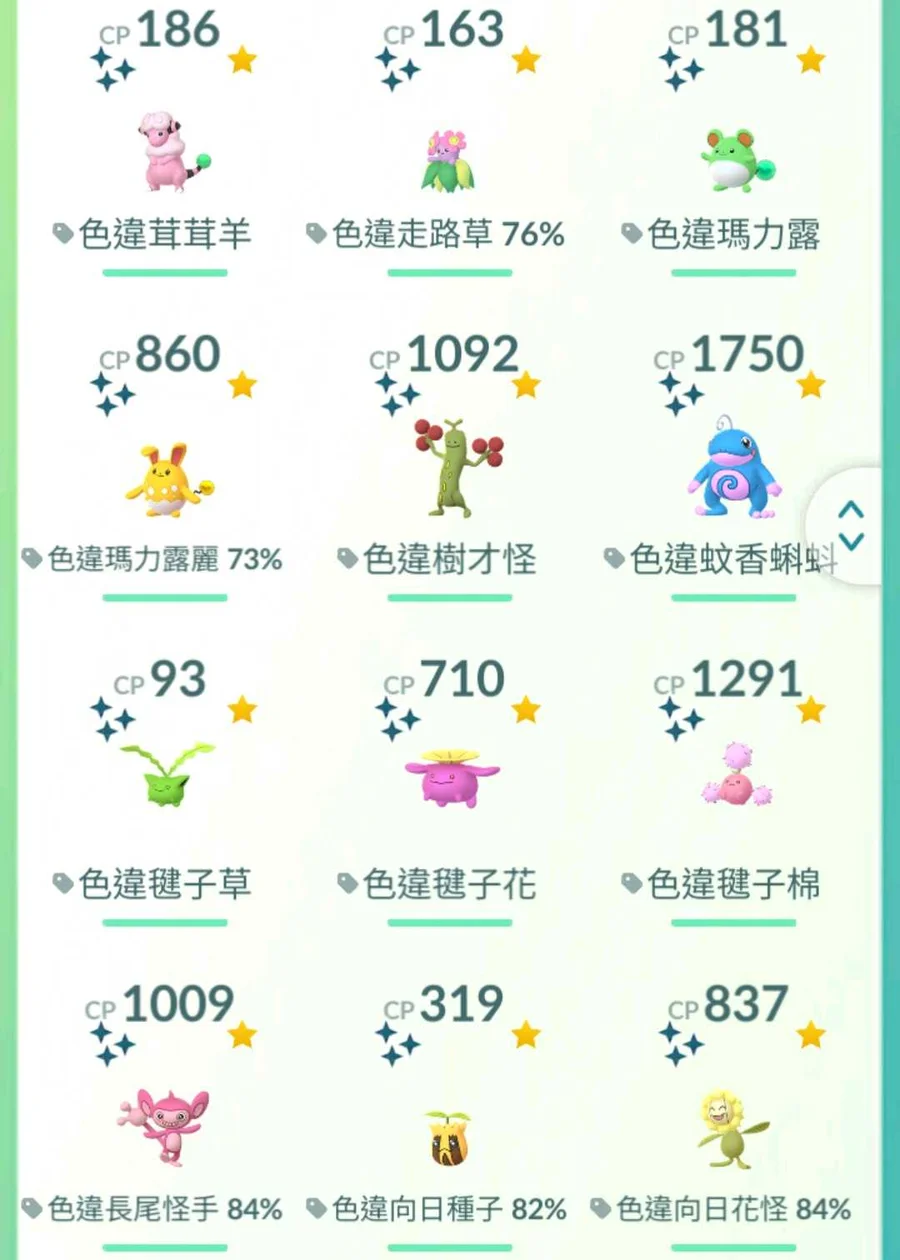The width and height of the screenshot is (900, 1260).
Task: View the Sunflora with CP 837
Action: pos(730,1128)
